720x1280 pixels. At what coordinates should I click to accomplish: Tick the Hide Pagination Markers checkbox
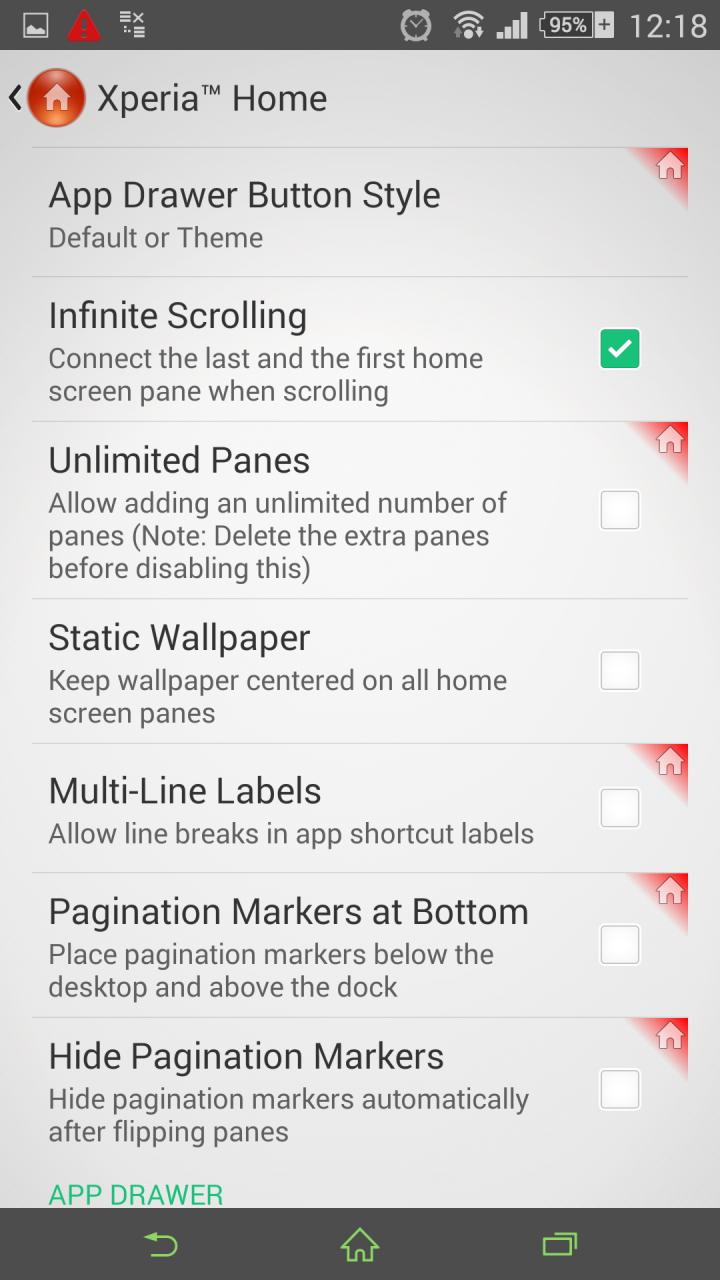tap(620, 1089)
